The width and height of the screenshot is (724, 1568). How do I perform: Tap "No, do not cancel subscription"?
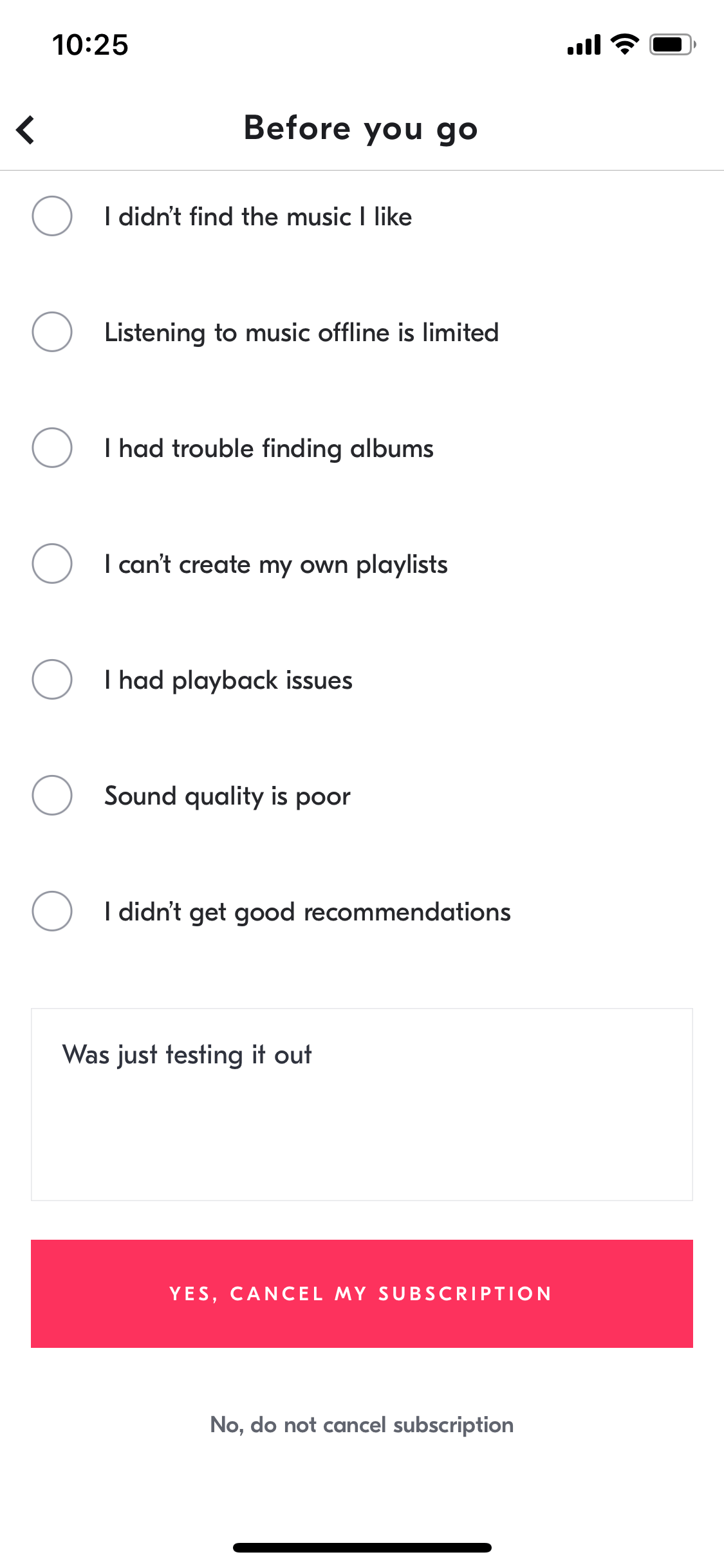coord(362,1425)
